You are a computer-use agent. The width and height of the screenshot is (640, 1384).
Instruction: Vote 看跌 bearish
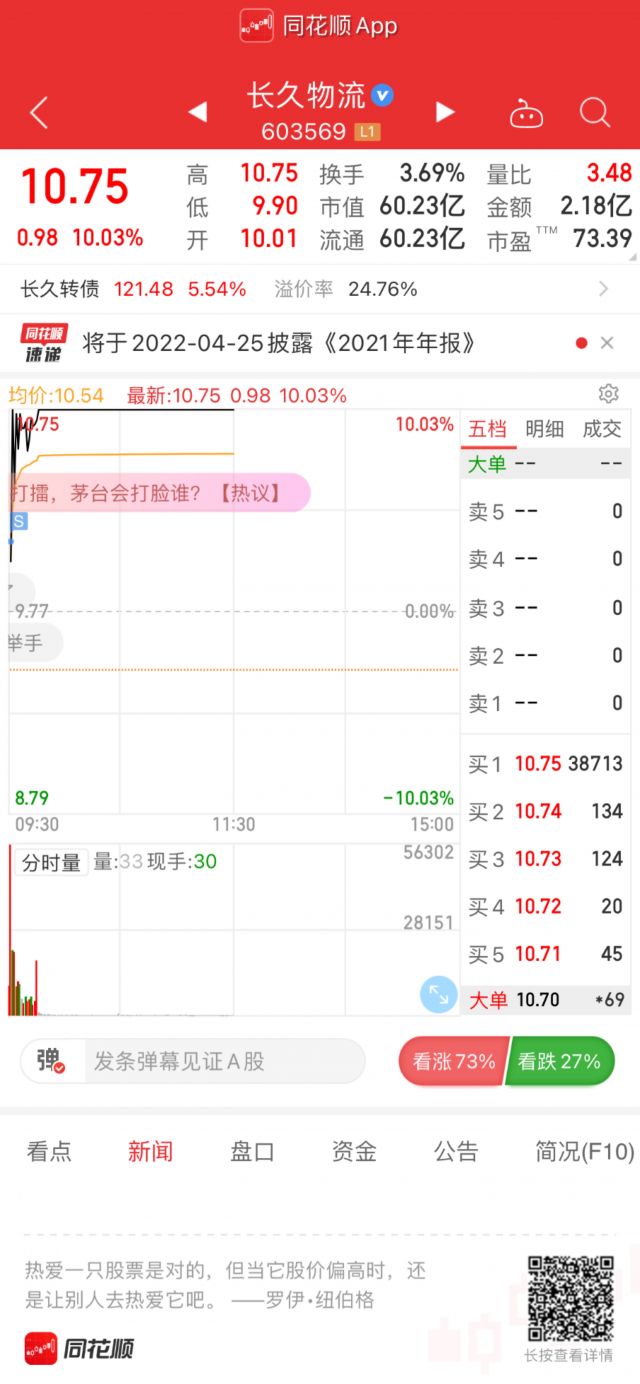(x=562, y=1061)
